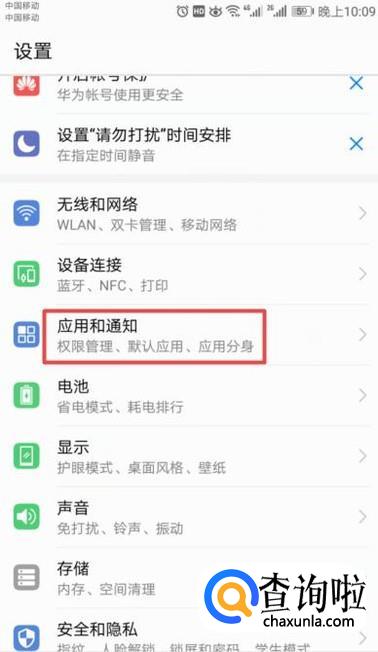This screenshot has width=378, height=652.
Task: Open 无线和网络 settings
Action: point(189,213)
